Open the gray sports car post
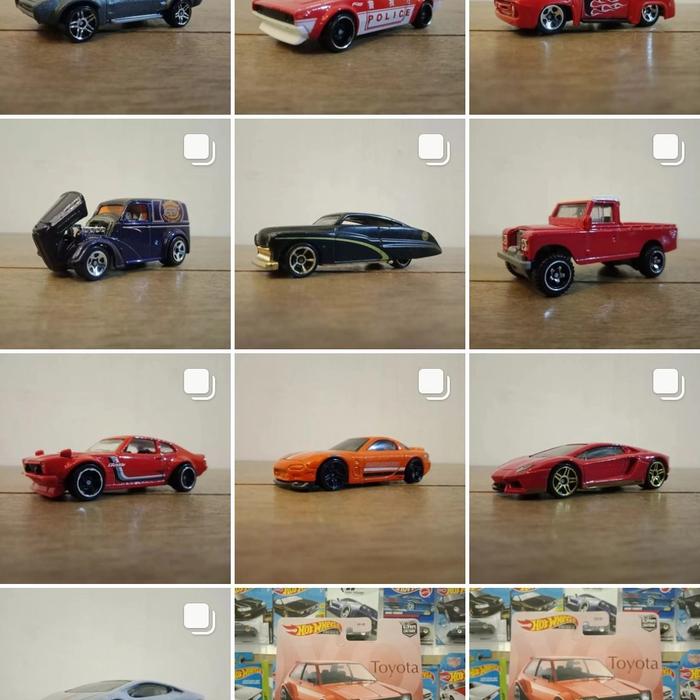This screenshot has height=700, width=700. pos(115,55)
